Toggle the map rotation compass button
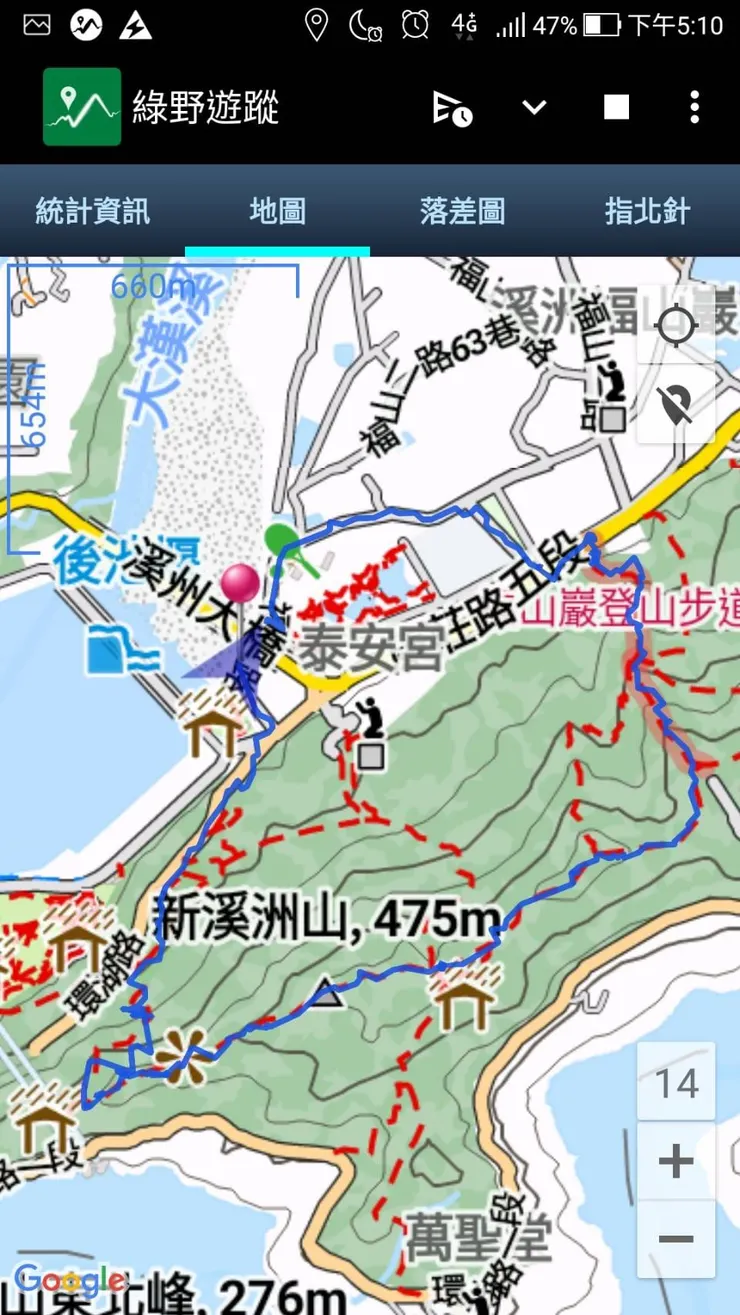 pyautogui.click(x=676, y=405)
